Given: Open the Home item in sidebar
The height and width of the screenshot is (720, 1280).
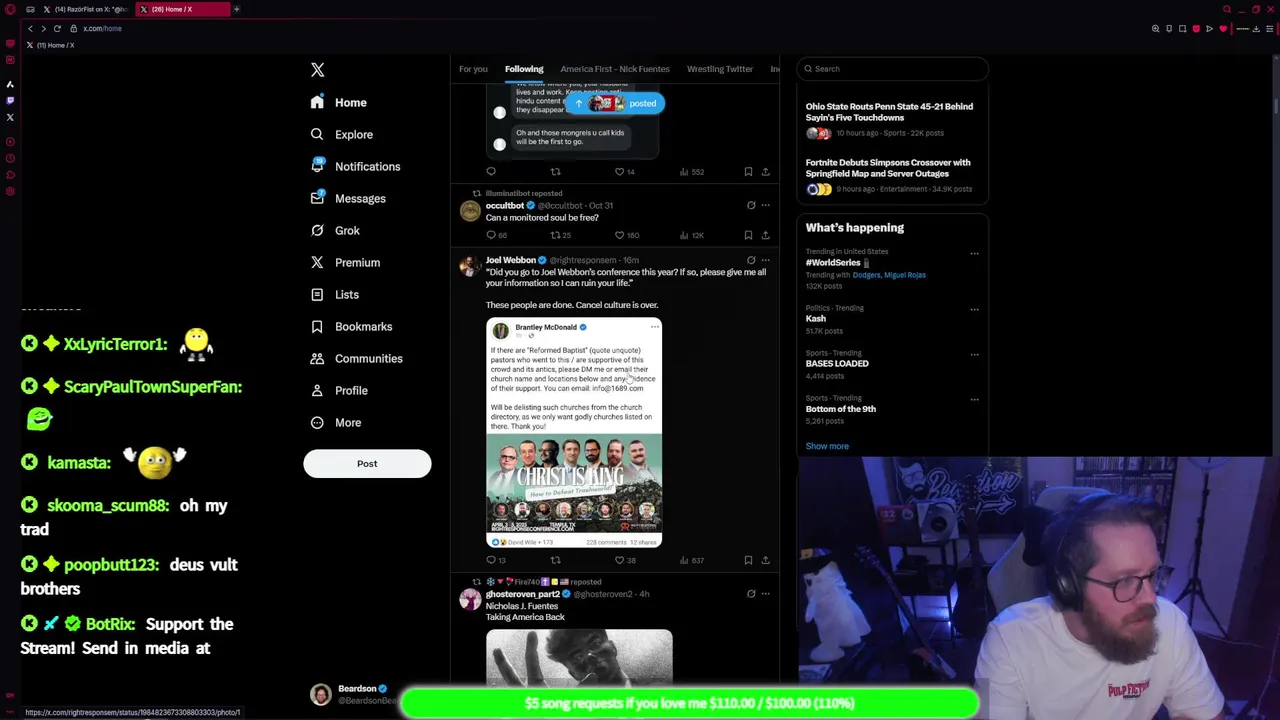Looking at the screenshot, I should [x=350, y=103].
